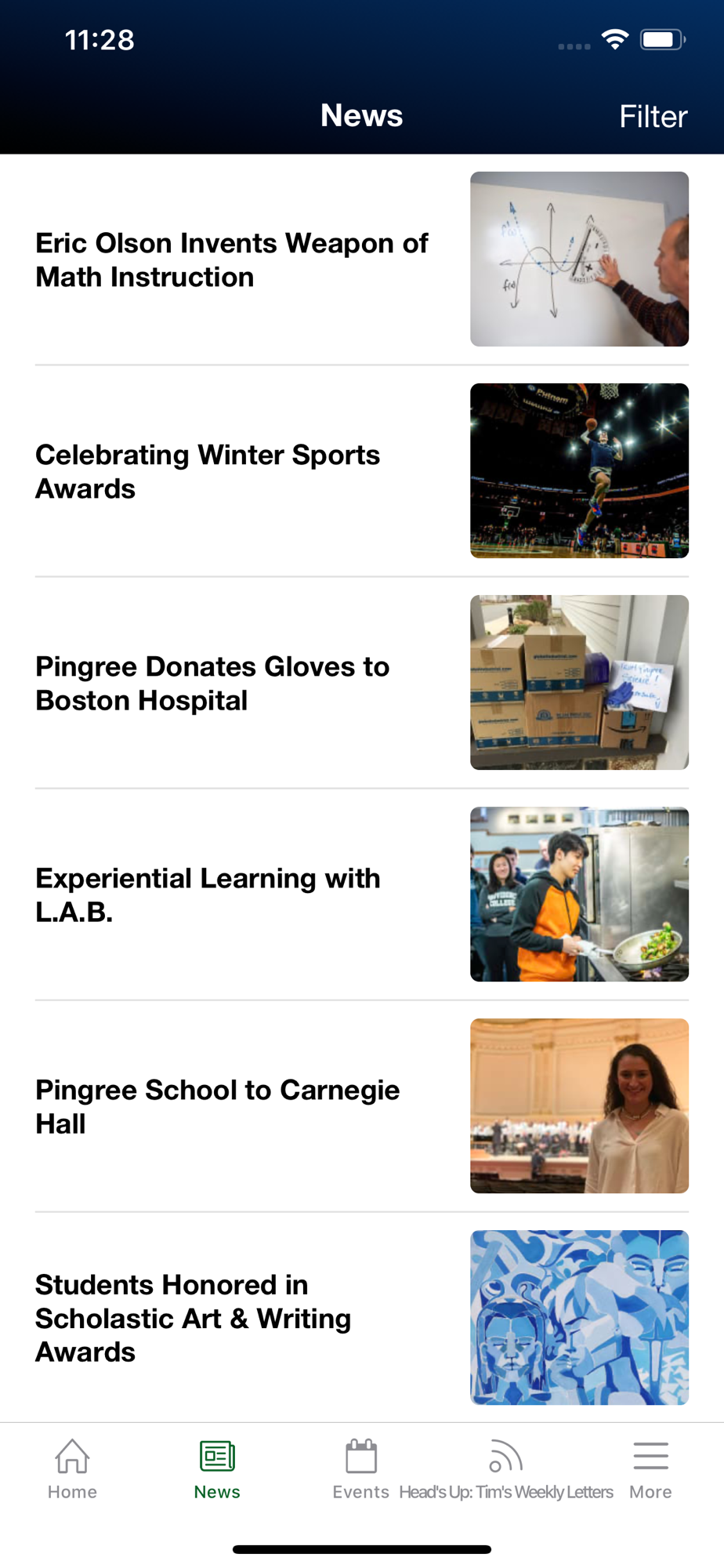Open Scholastic Art & Writing Awards story
This screenshot has height=1568, width=724.
(194, 1319)
